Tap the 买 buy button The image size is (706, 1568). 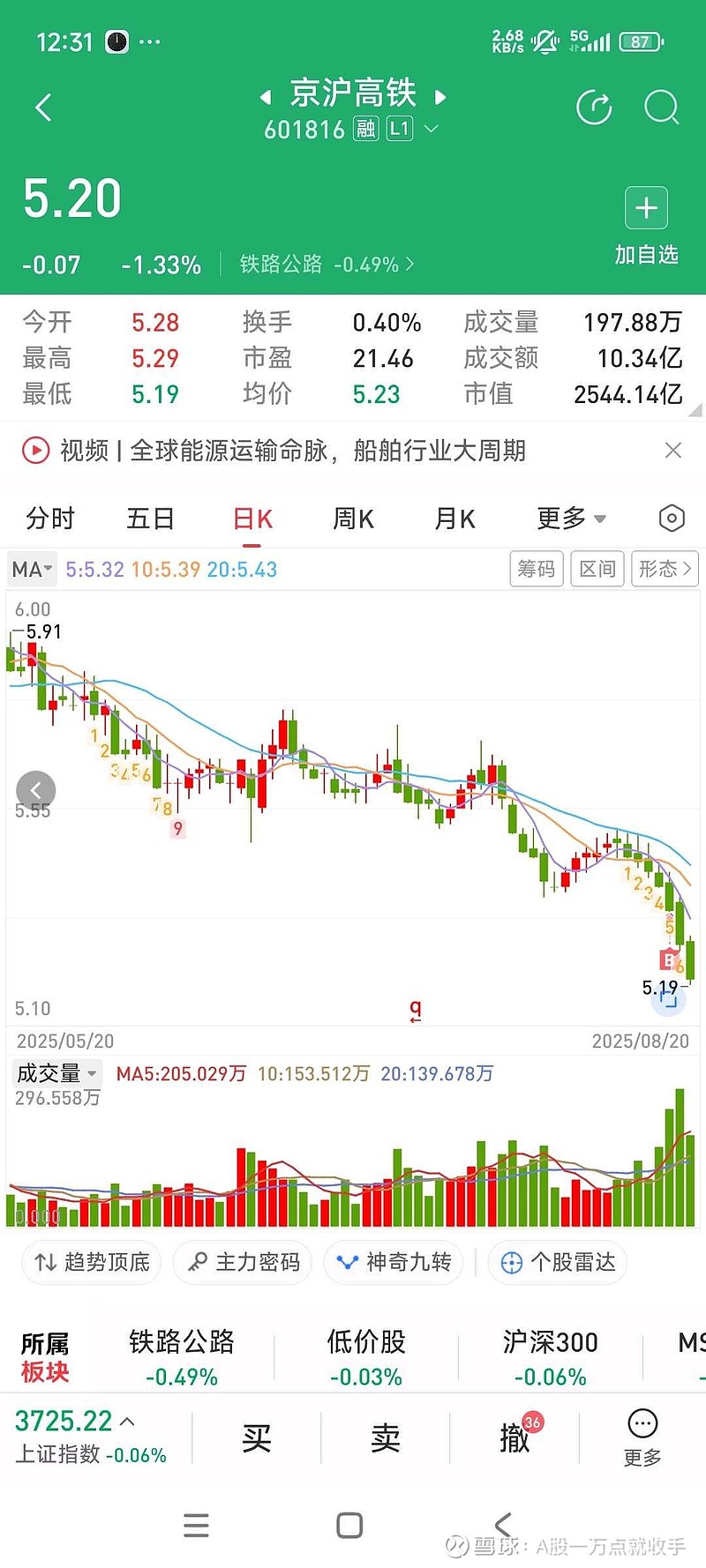256,1438
